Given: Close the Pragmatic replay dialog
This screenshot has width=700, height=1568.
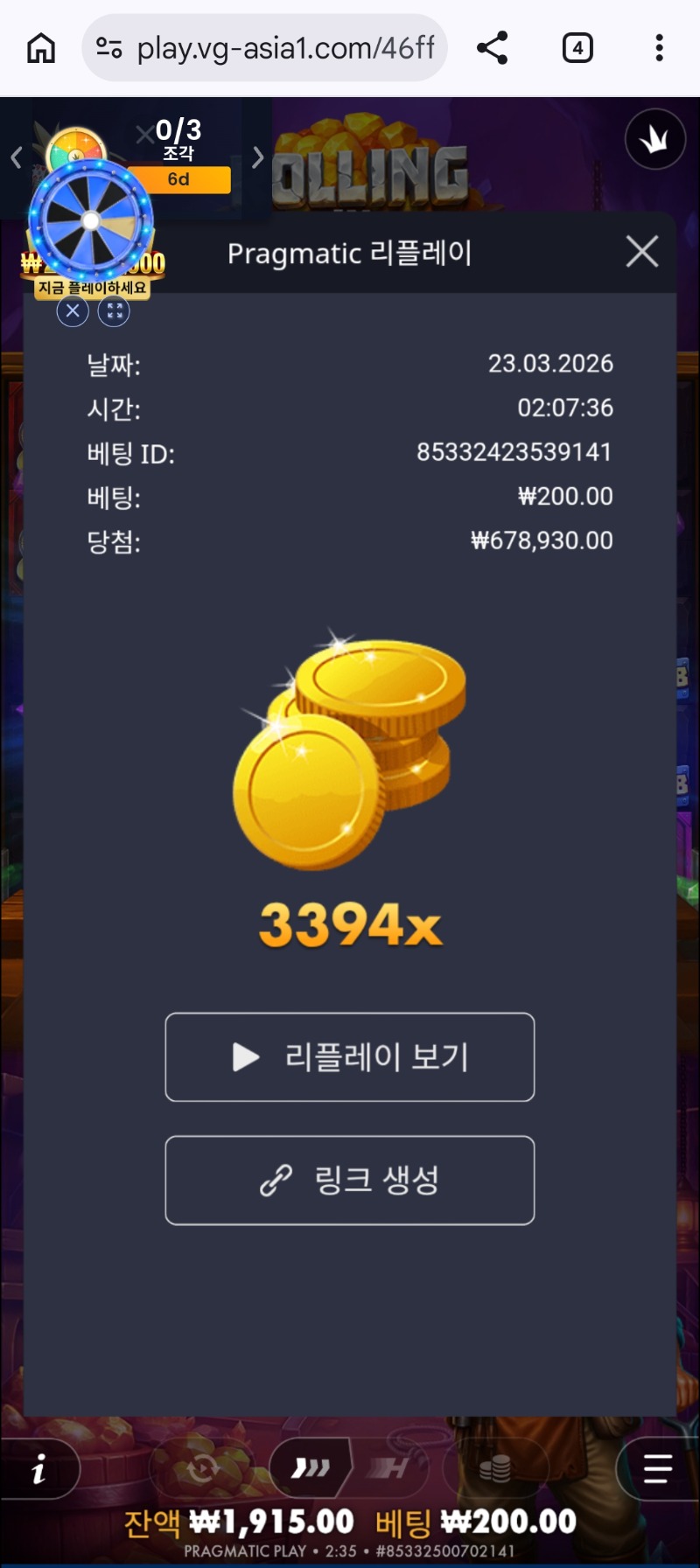Looking at the screenshot, I should click(x=642, y=252).
